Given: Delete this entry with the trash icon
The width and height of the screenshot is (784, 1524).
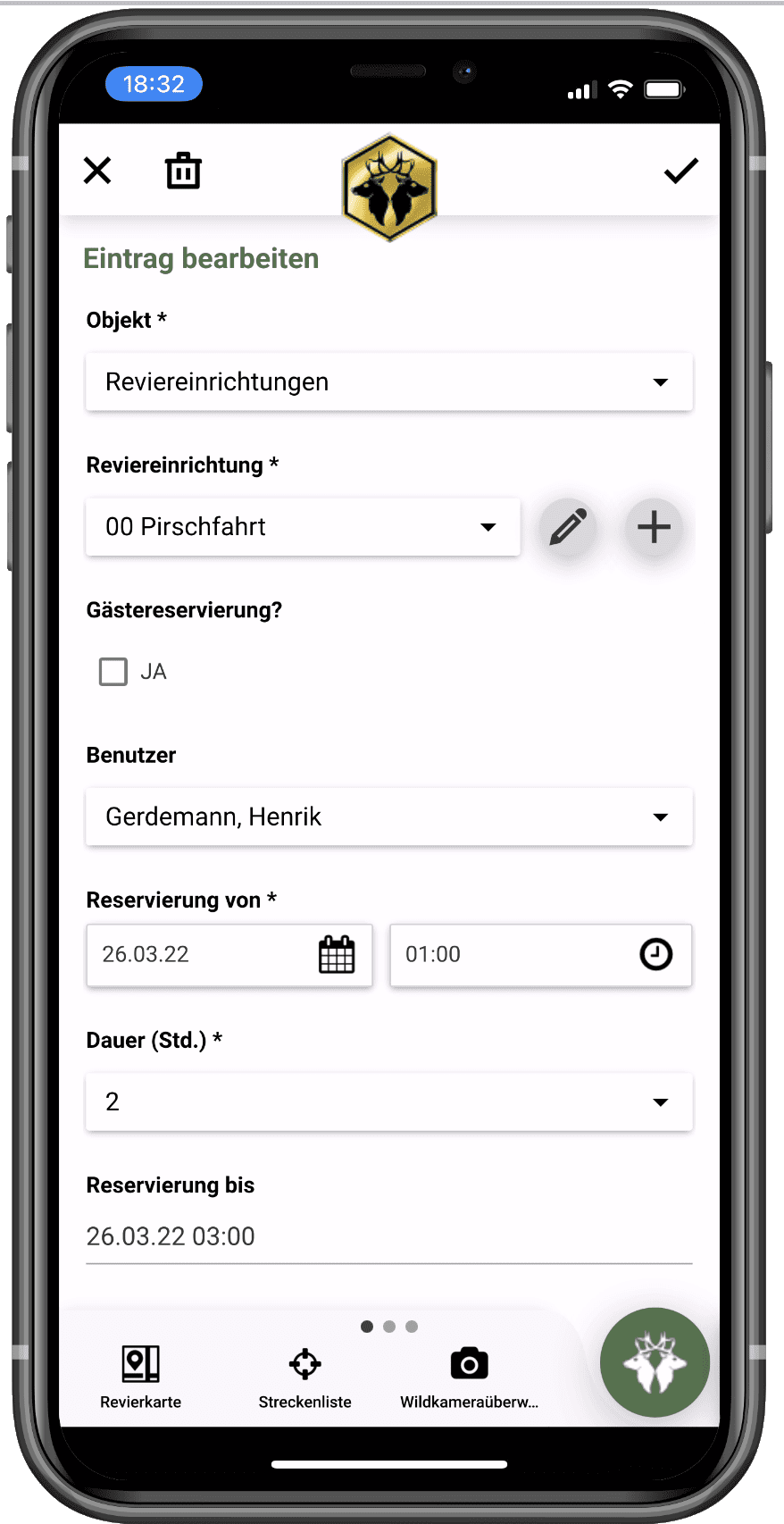Looking at the screenshot, I should [x=183, y=171].
